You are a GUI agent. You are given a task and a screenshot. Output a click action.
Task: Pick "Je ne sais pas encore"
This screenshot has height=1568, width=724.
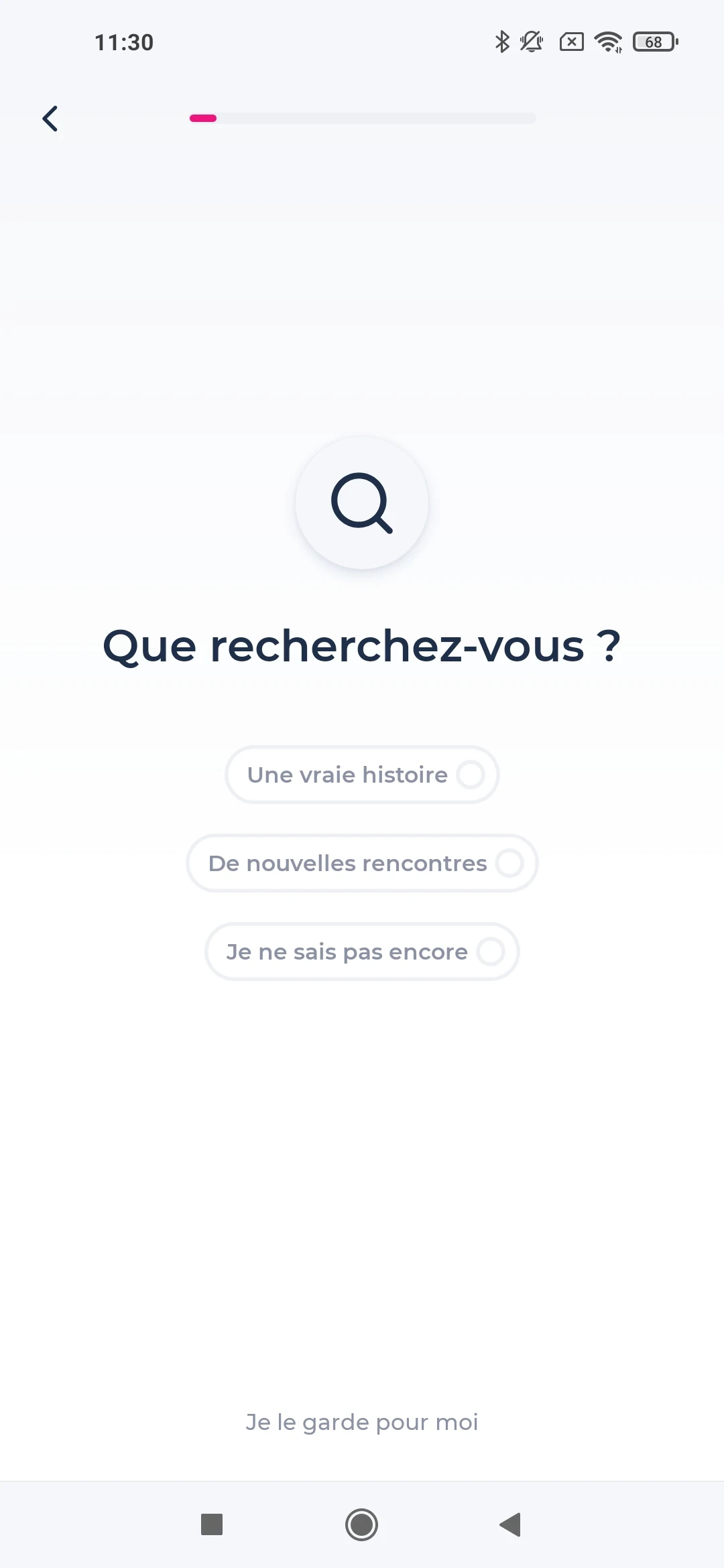tap(362, 952)
